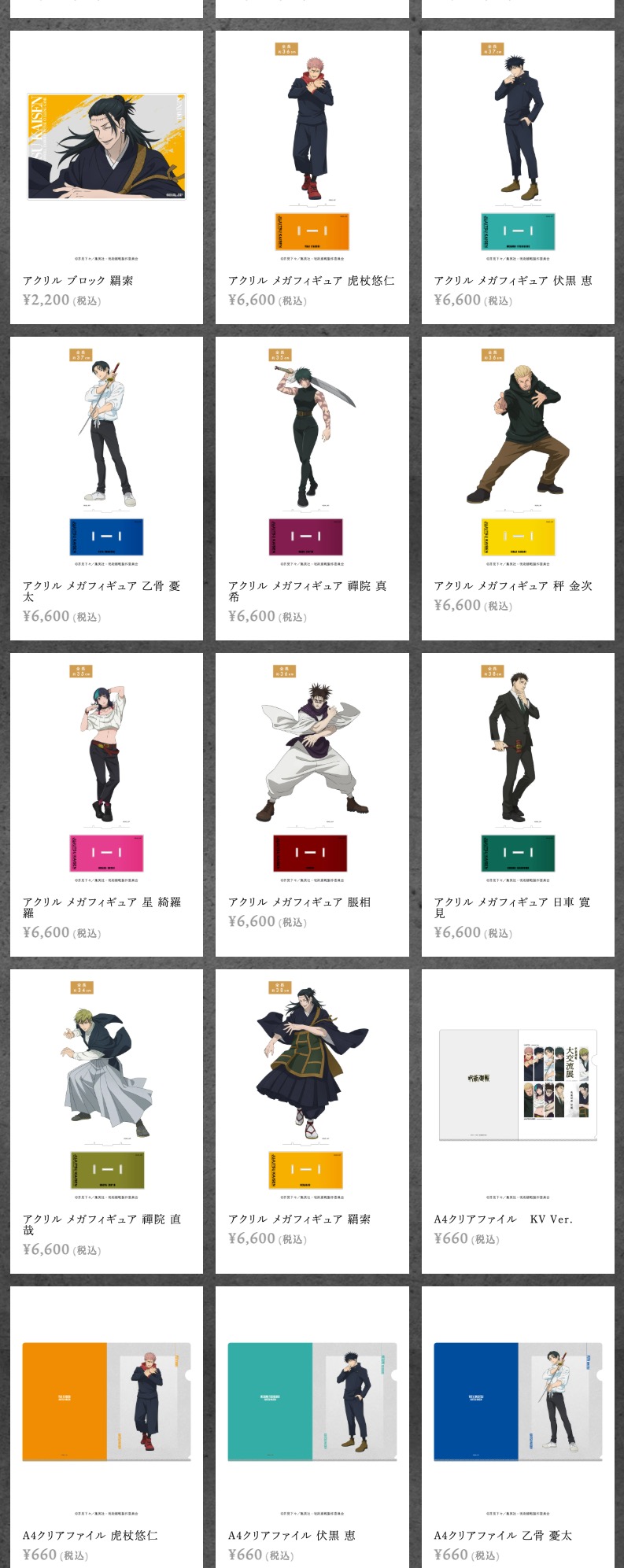624x1568 pixels.
Task: View アクリル メガフィギュア 日車 寛見 item
Action: [x=518, y=802]
